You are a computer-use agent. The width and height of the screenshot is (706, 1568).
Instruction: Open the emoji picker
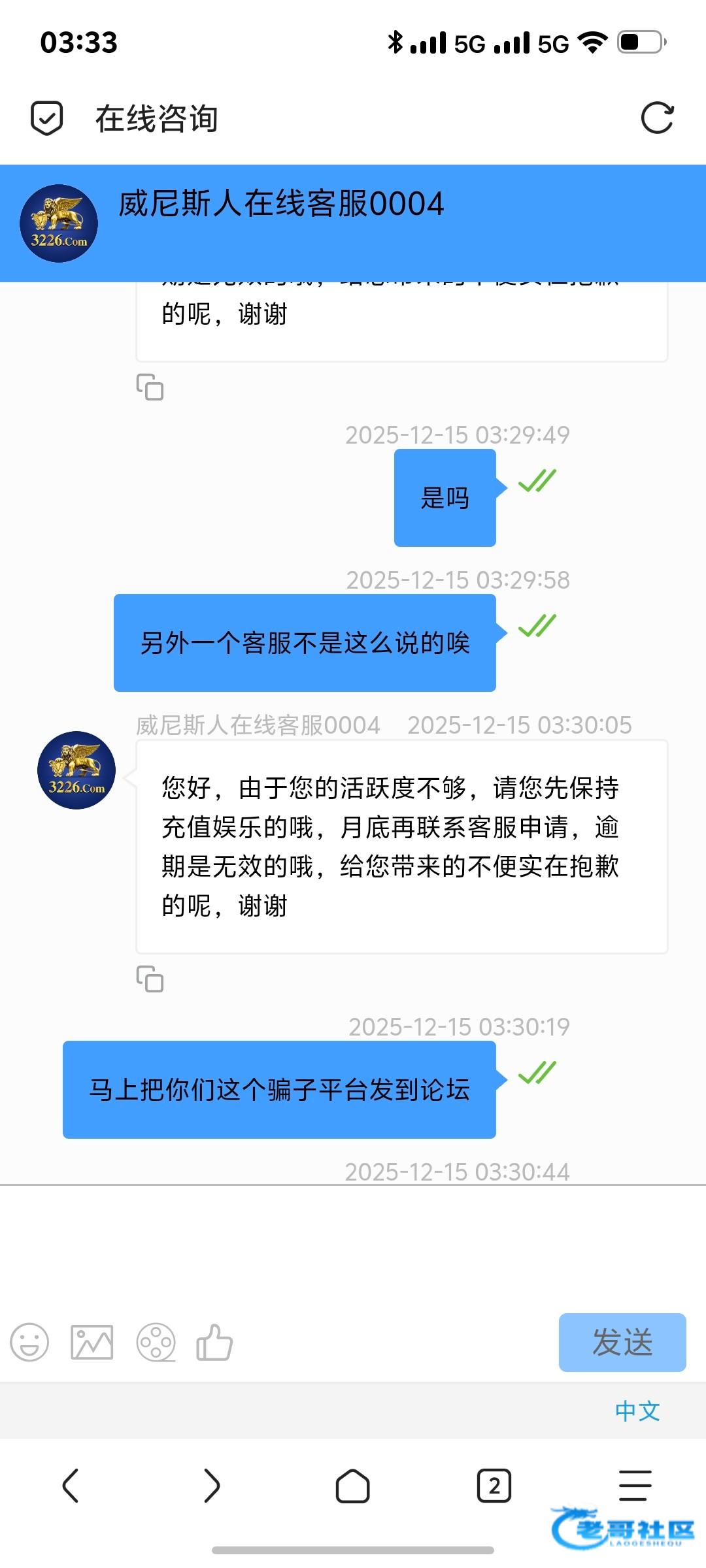pos(29,1342)
